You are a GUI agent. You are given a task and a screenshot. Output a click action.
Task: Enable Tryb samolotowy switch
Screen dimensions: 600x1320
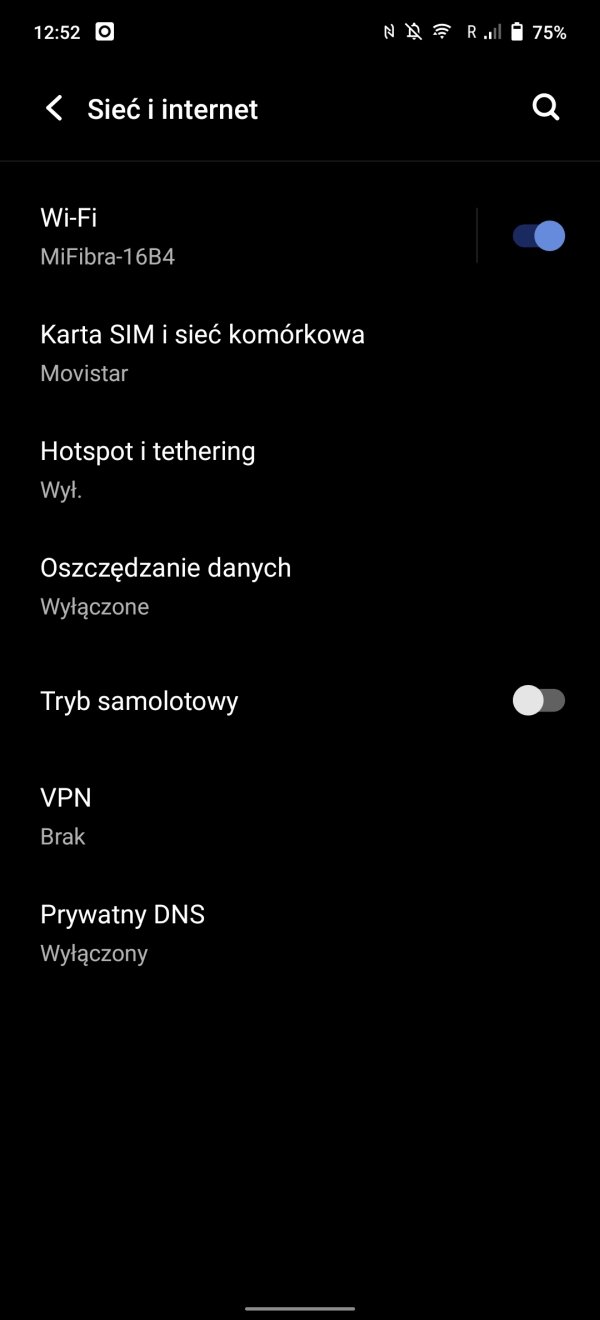[539, 701]
